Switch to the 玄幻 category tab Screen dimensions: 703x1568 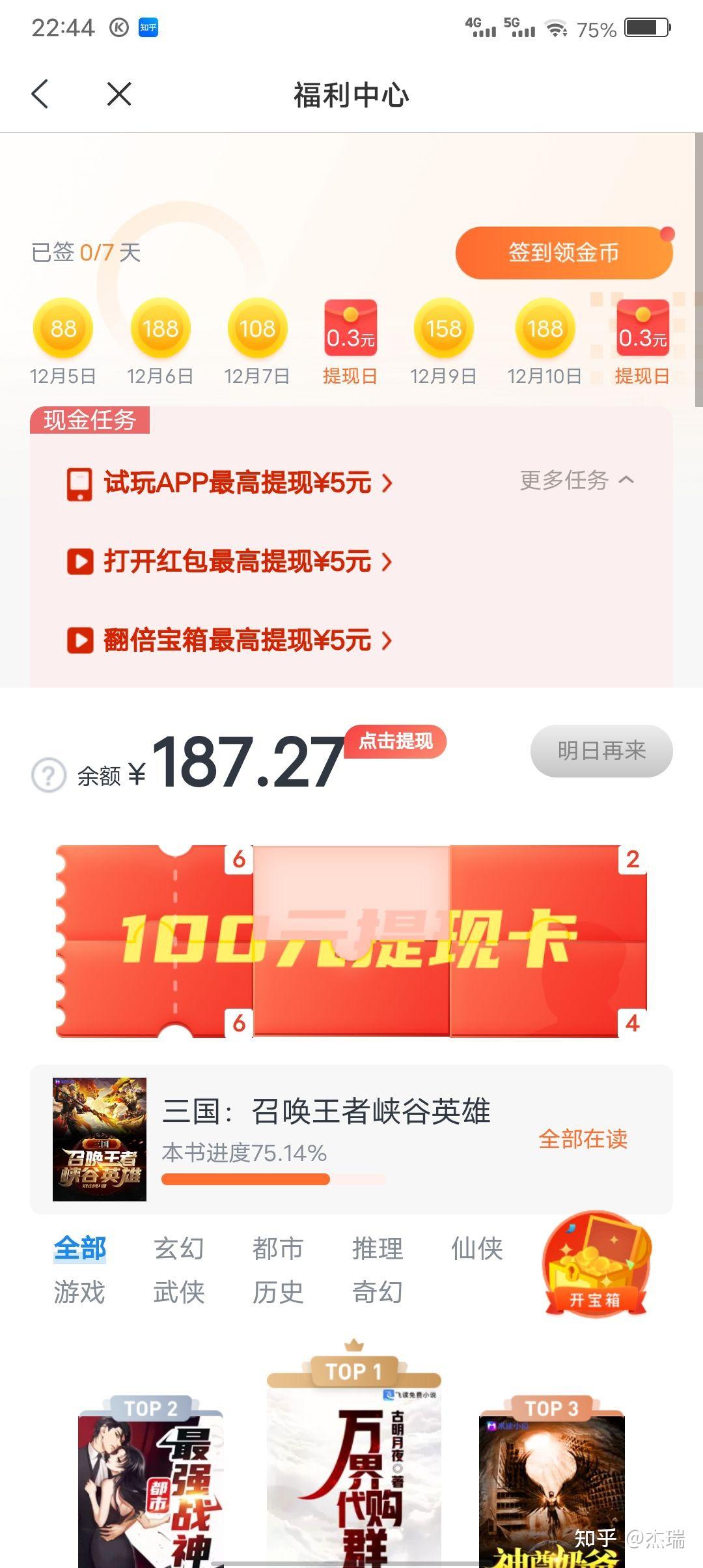click(x=180, y=1248)
